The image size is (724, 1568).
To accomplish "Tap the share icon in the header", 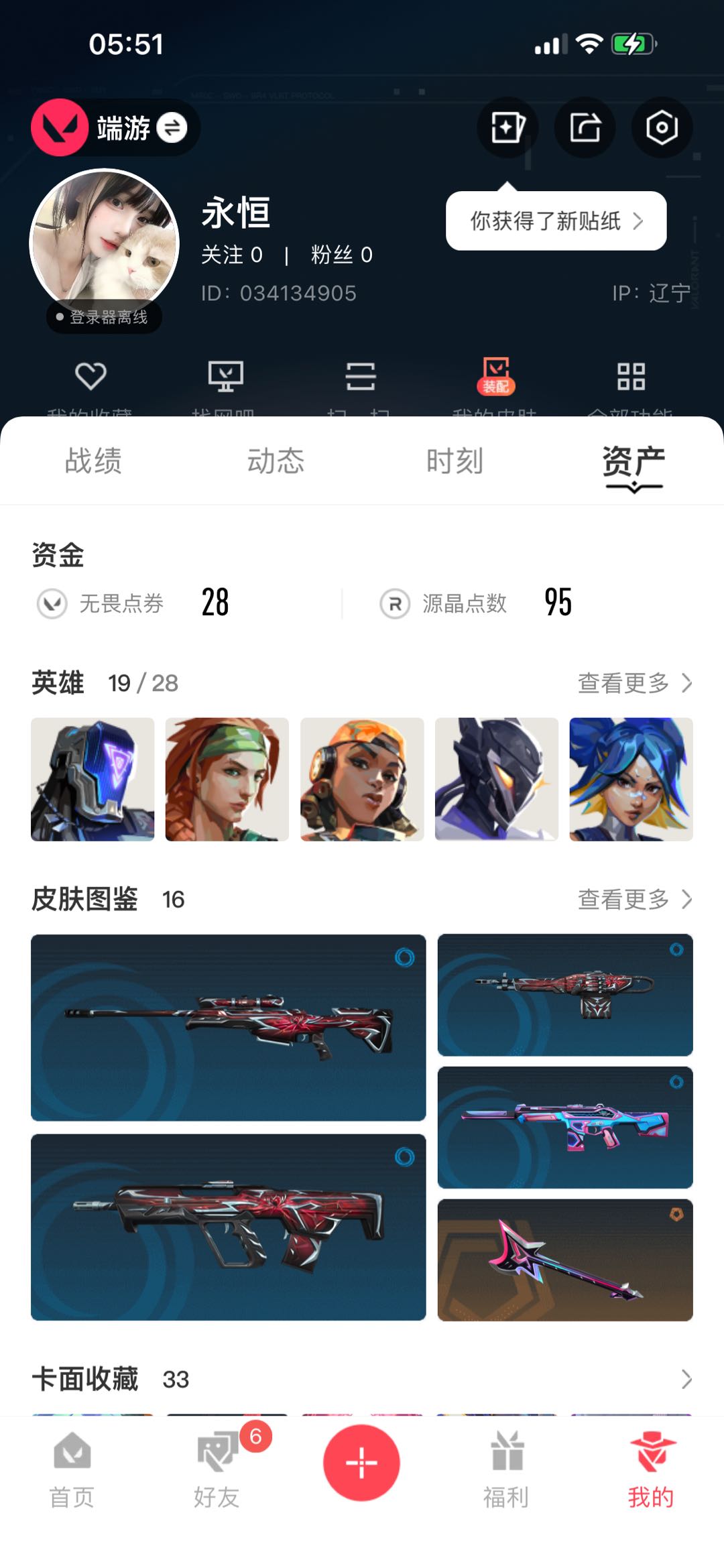I will (585, 127).
